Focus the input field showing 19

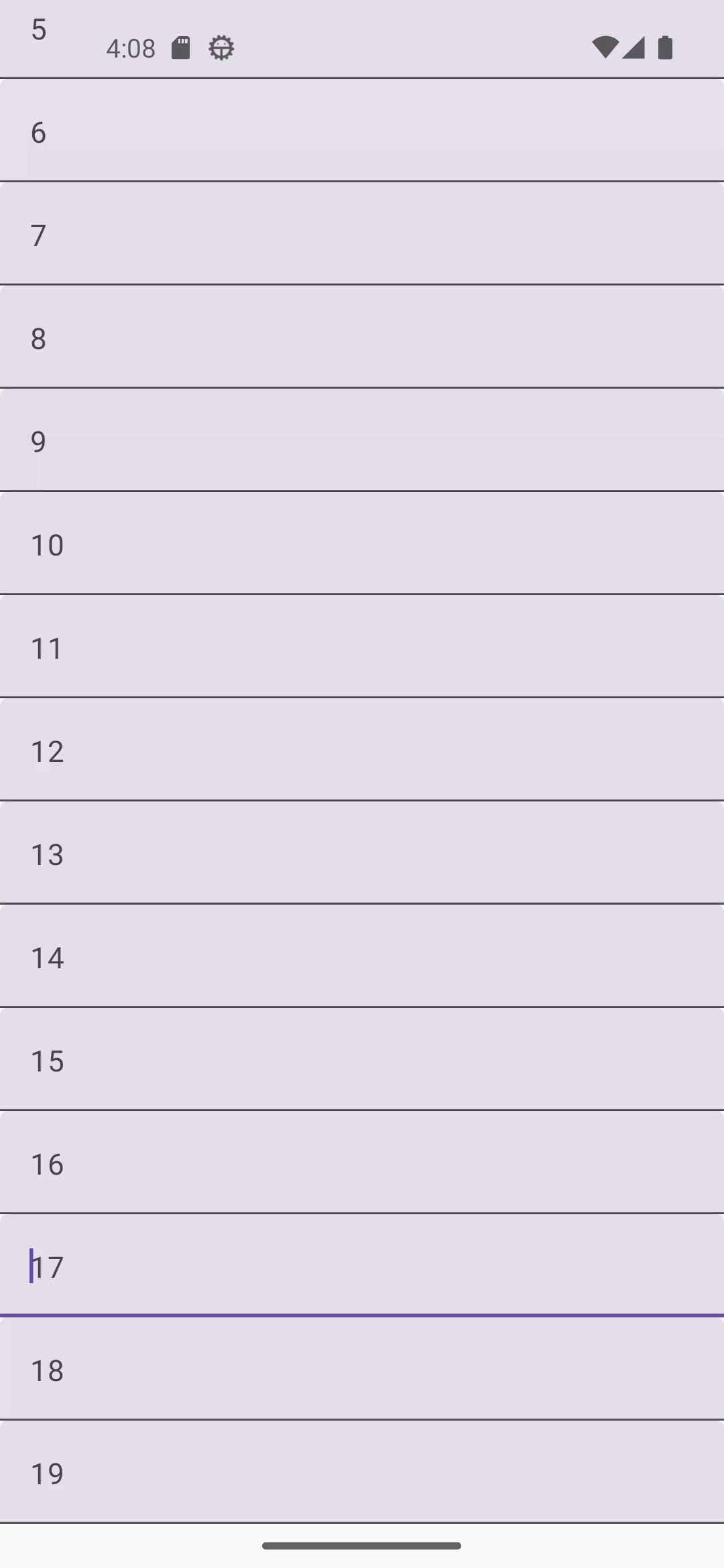(x=362, y=1473)
